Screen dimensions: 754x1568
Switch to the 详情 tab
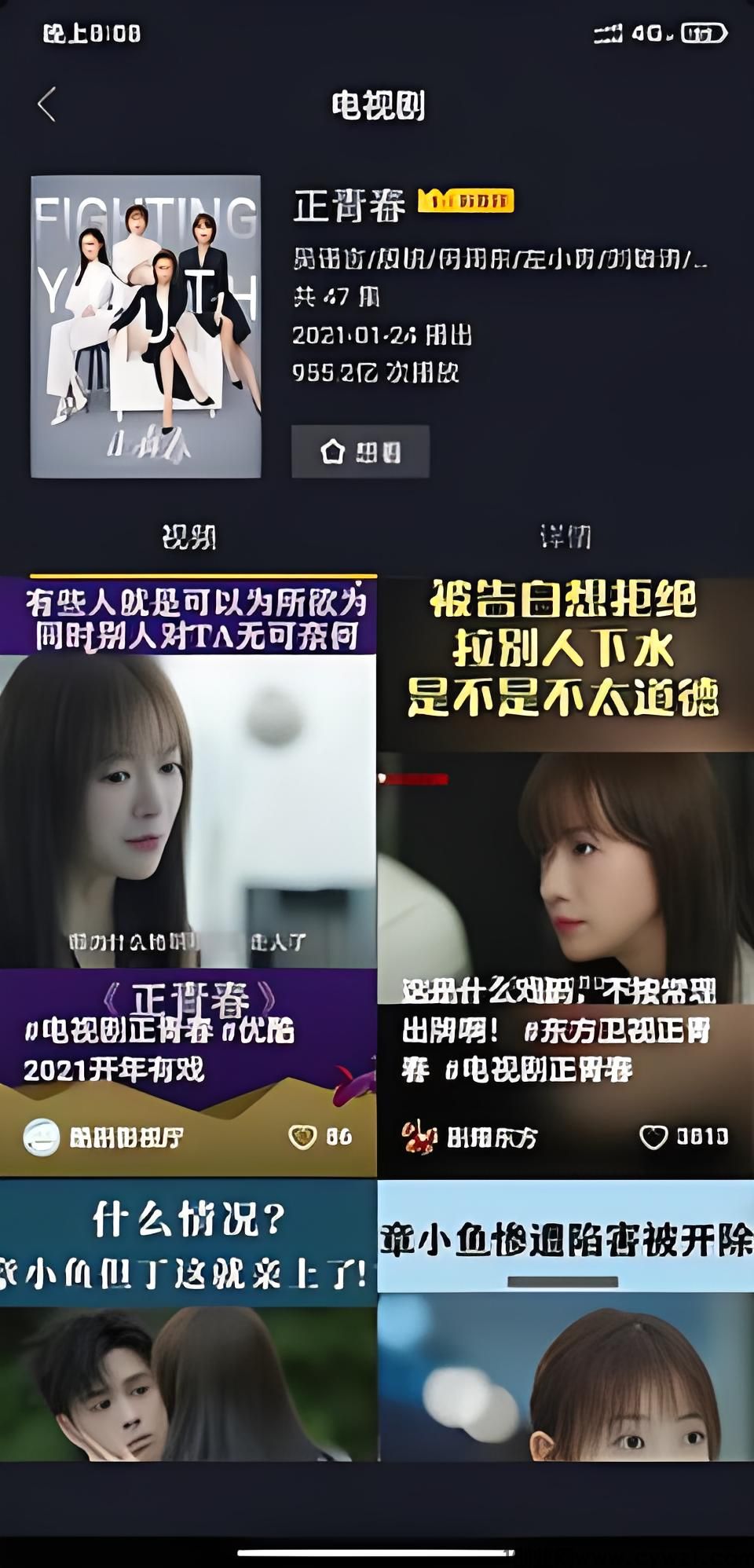point(565,537)
